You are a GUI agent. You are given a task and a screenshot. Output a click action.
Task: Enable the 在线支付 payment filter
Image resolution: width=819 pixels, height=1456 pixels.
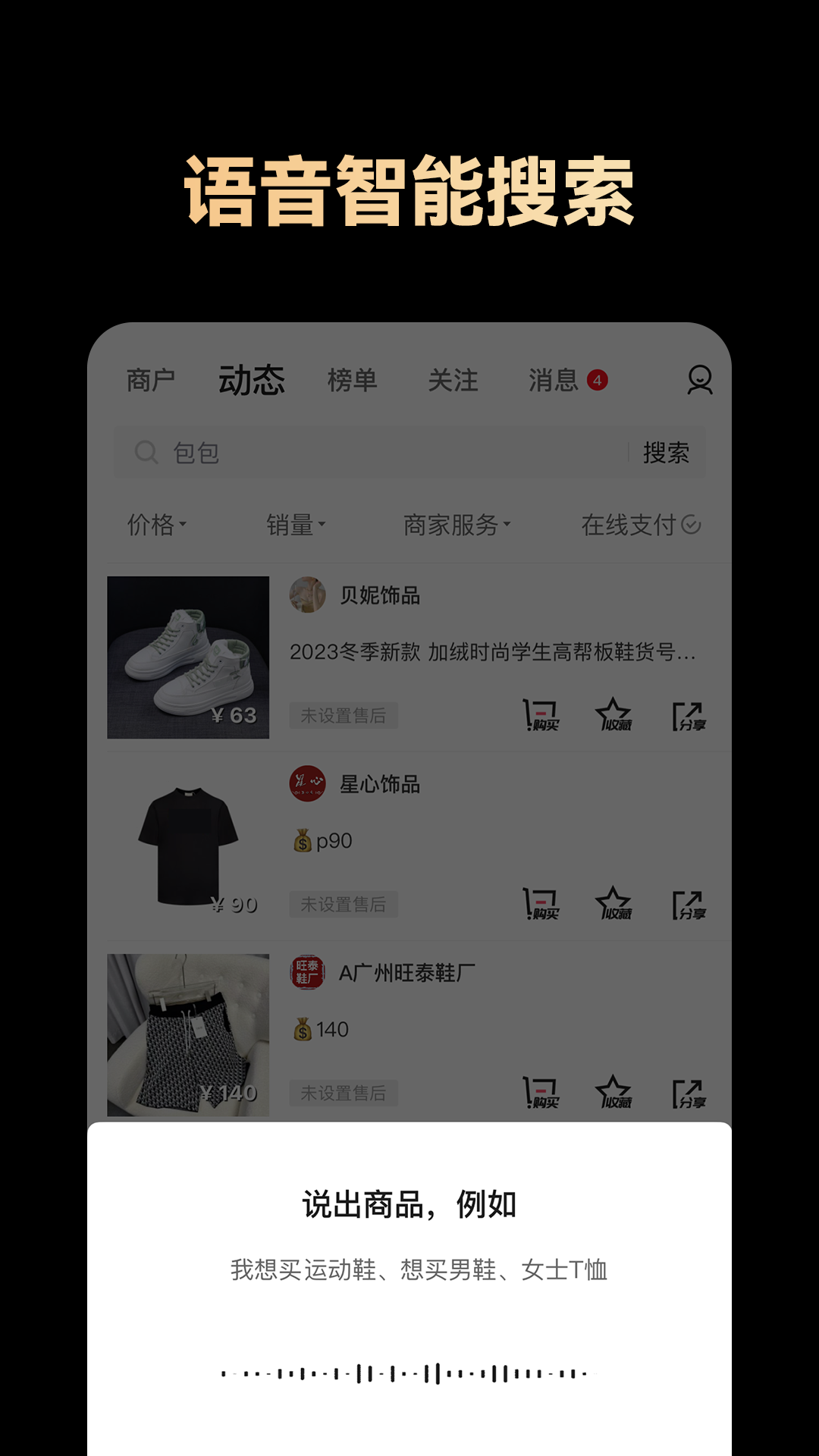639,523
